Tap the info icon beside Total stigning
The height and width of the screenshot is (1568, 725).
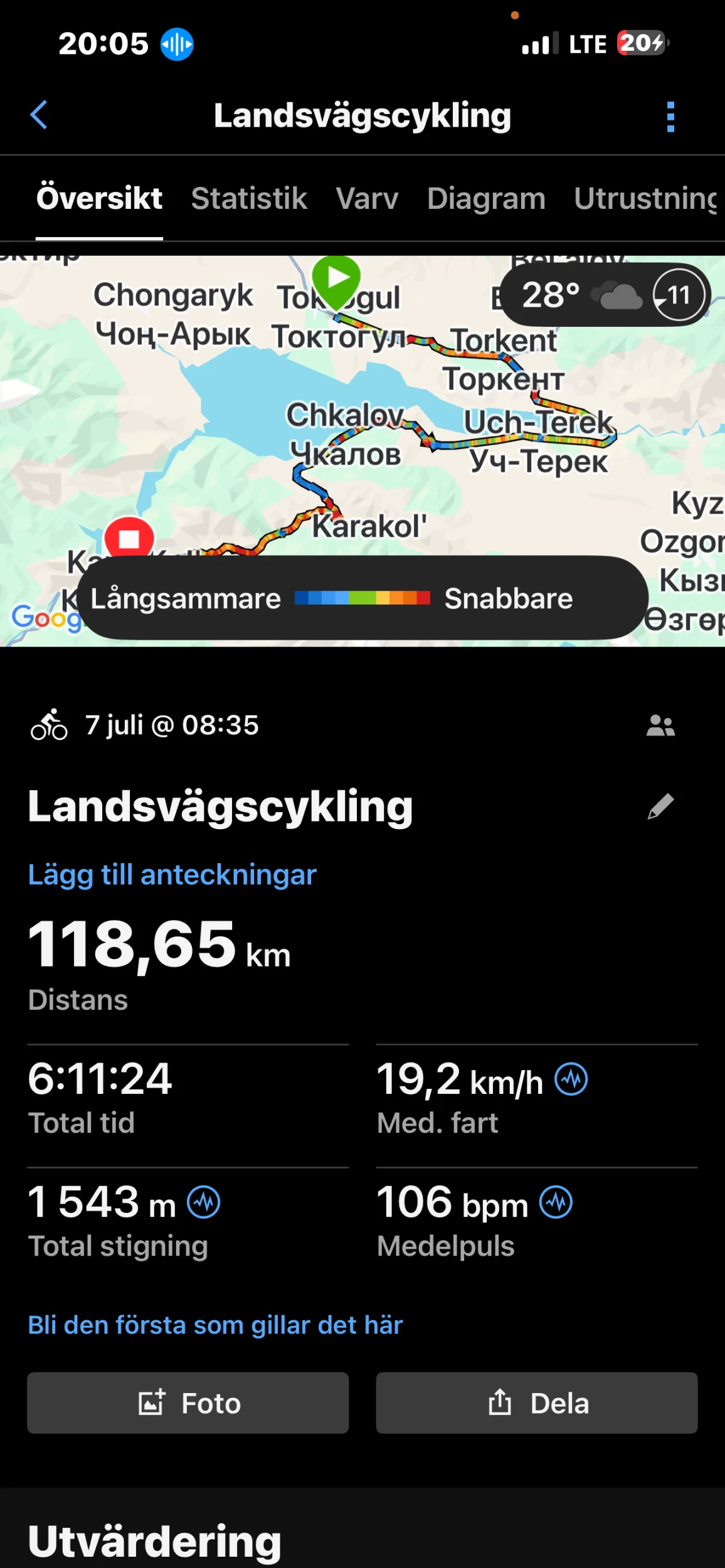tap(204, 1202)
